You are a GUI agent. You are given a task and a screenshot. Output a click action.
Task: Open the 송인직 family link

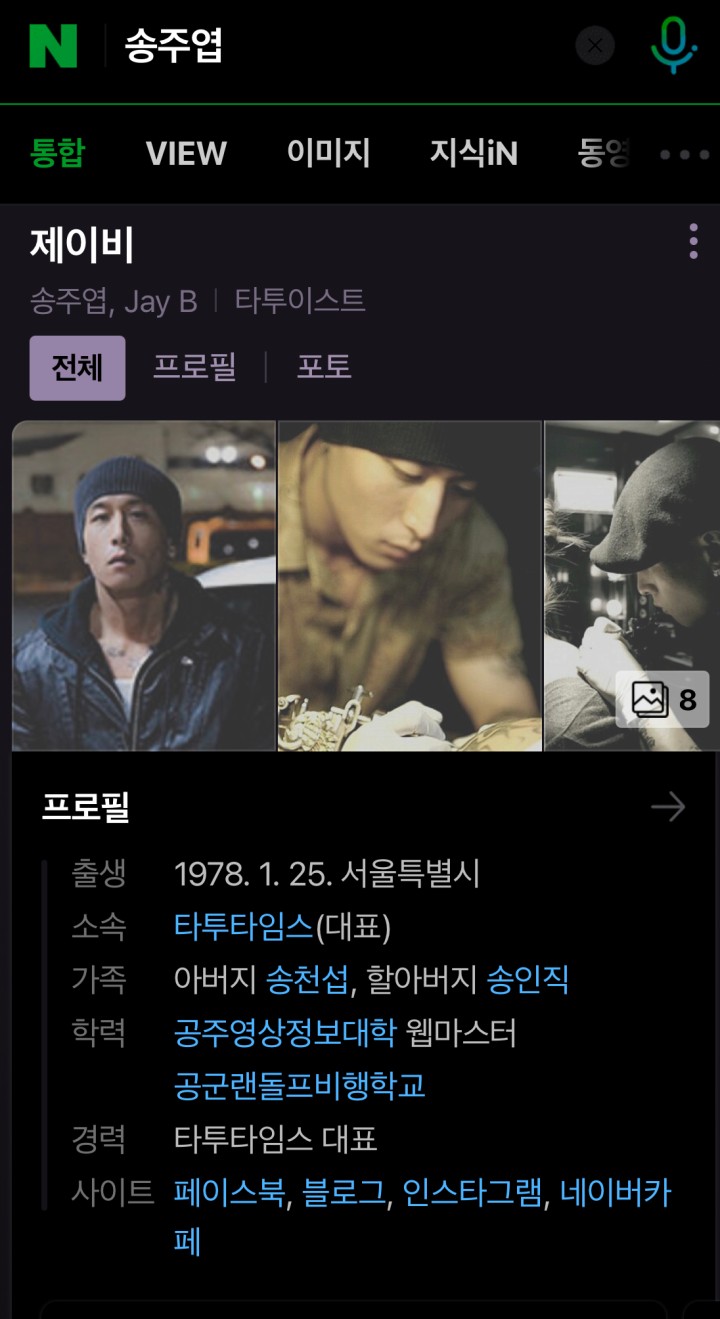click(x=527, y=979)
